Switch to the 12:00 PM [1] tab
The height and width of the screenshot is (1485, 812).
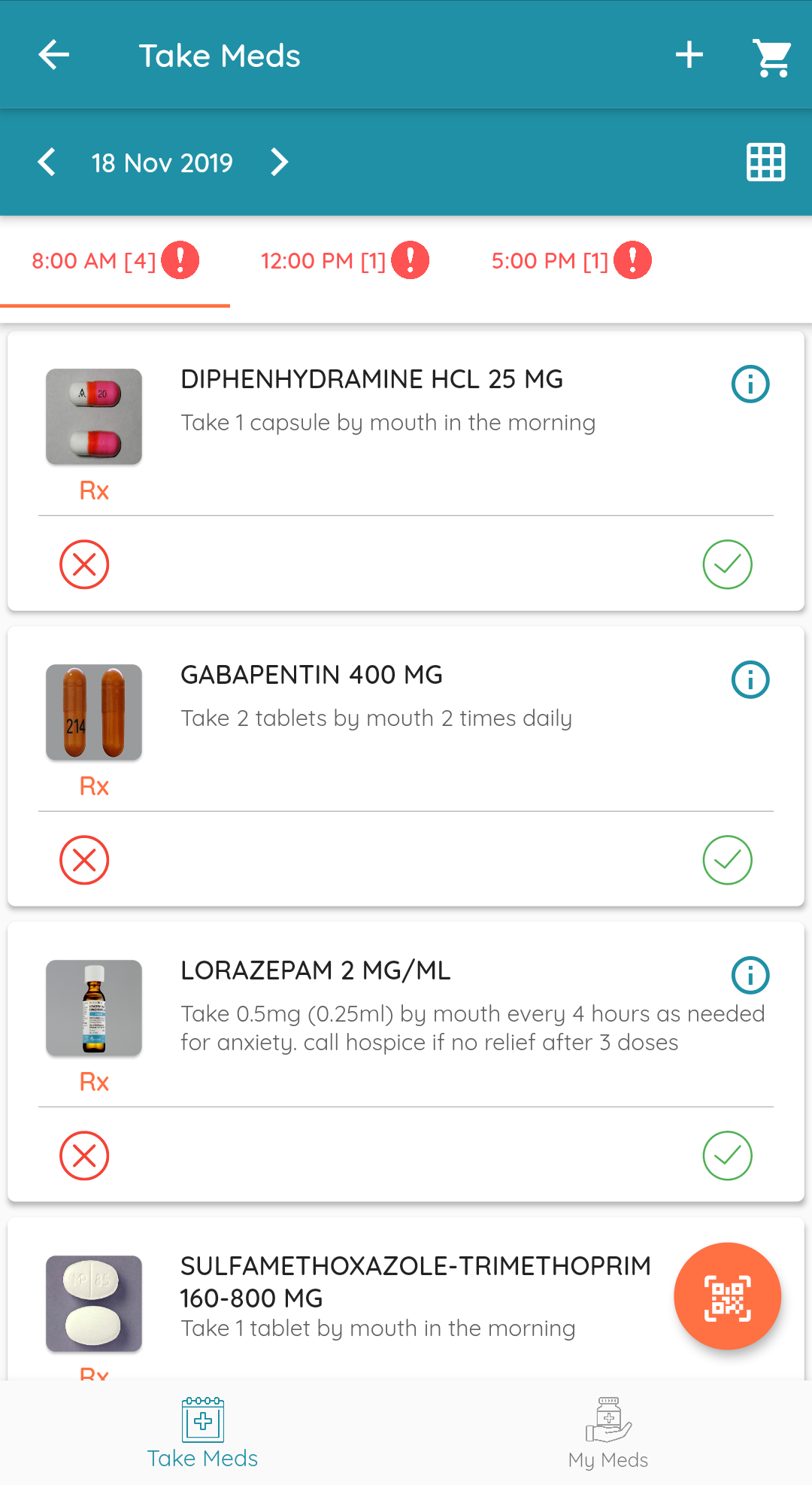click(345, 261)
